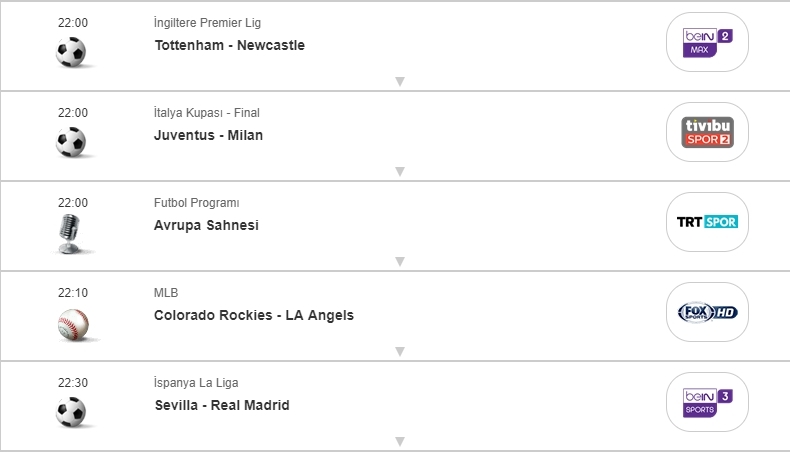Open the Avrupa Sahnesi programme row
The height and width of the screenshot is (452, 790).
(206, 225)
